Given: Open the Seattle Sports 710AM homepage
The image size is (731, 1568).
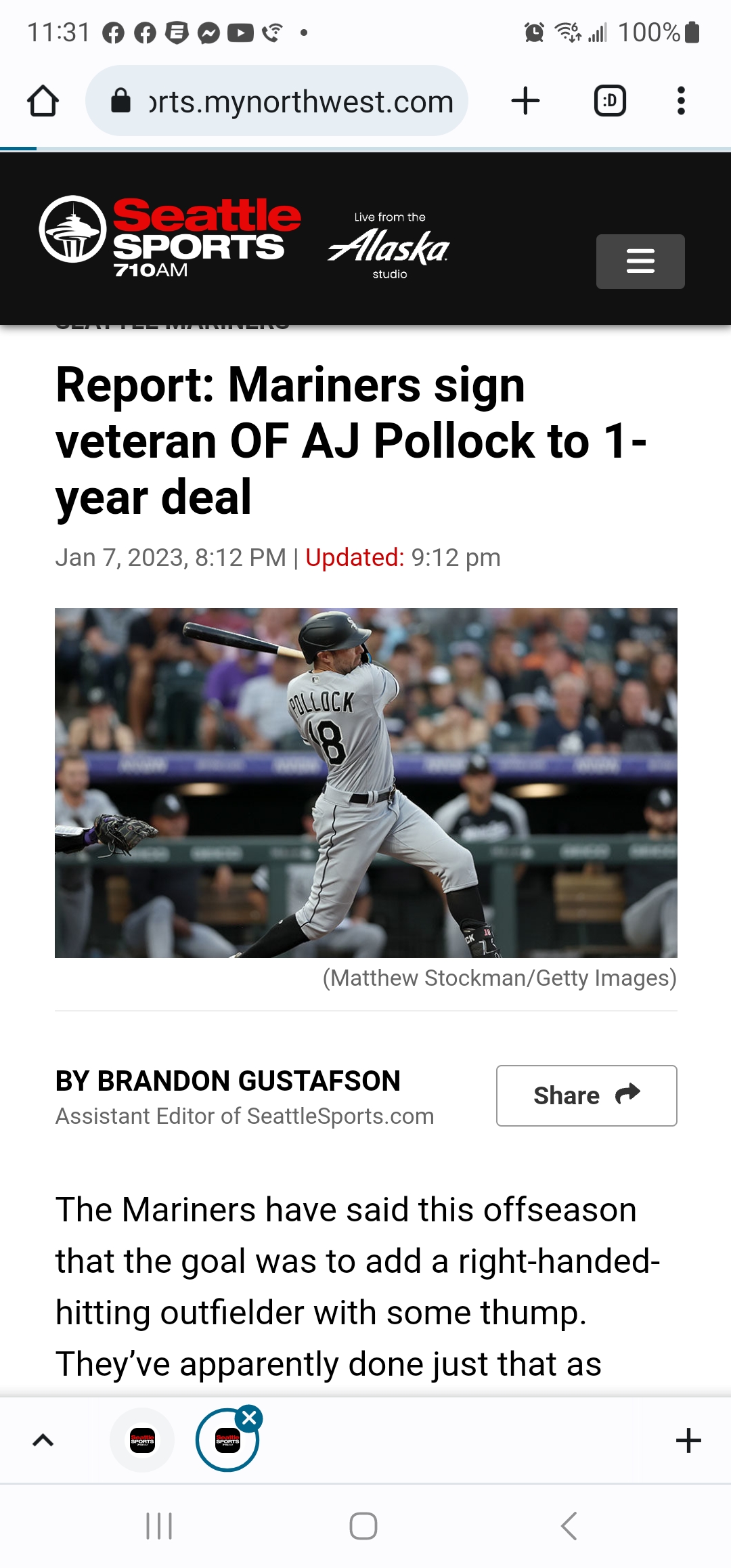Looking at the screenshot, I should point(171,237).
